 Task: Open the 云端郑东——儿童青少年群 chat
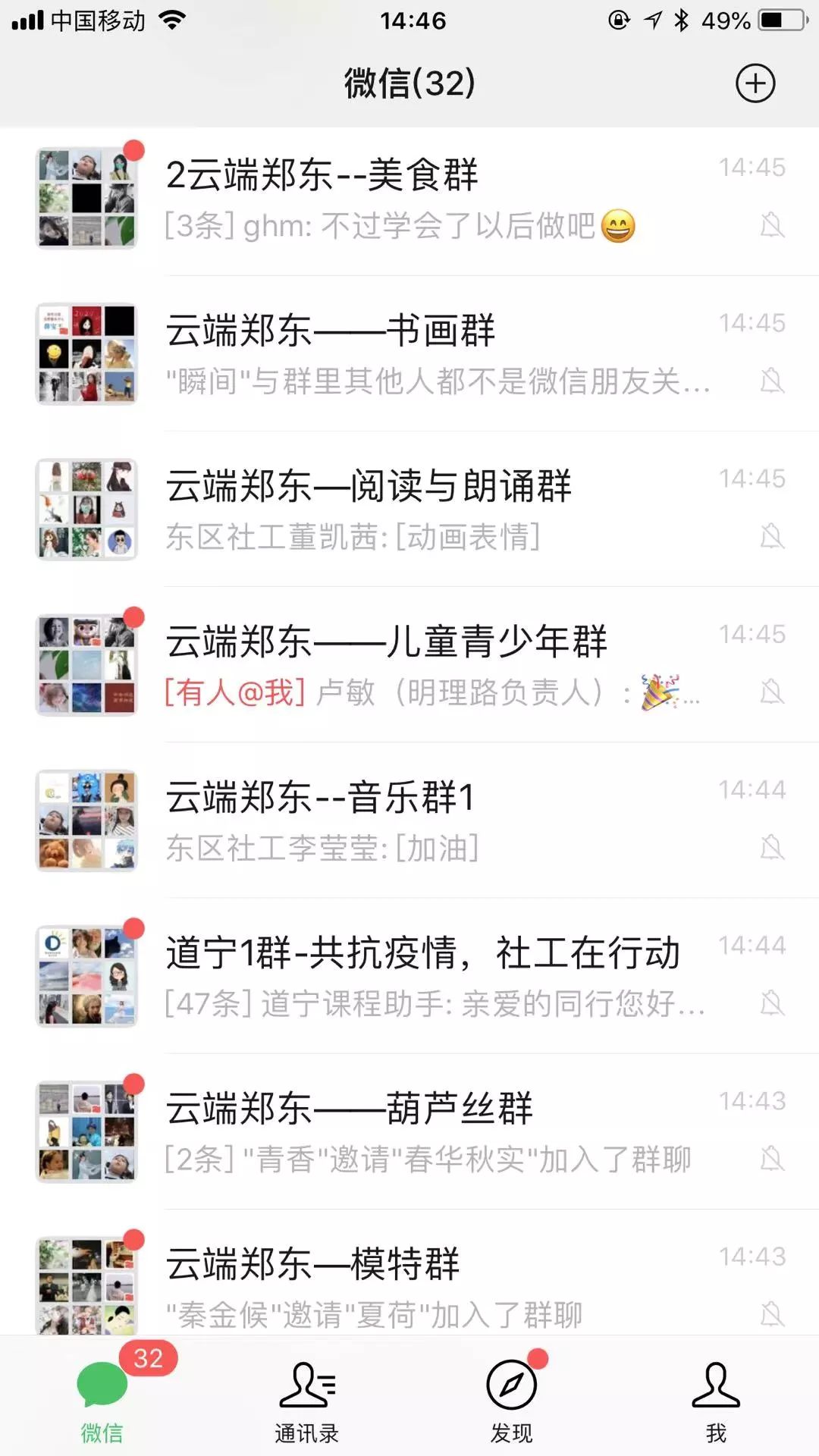(x=409, y=665)
